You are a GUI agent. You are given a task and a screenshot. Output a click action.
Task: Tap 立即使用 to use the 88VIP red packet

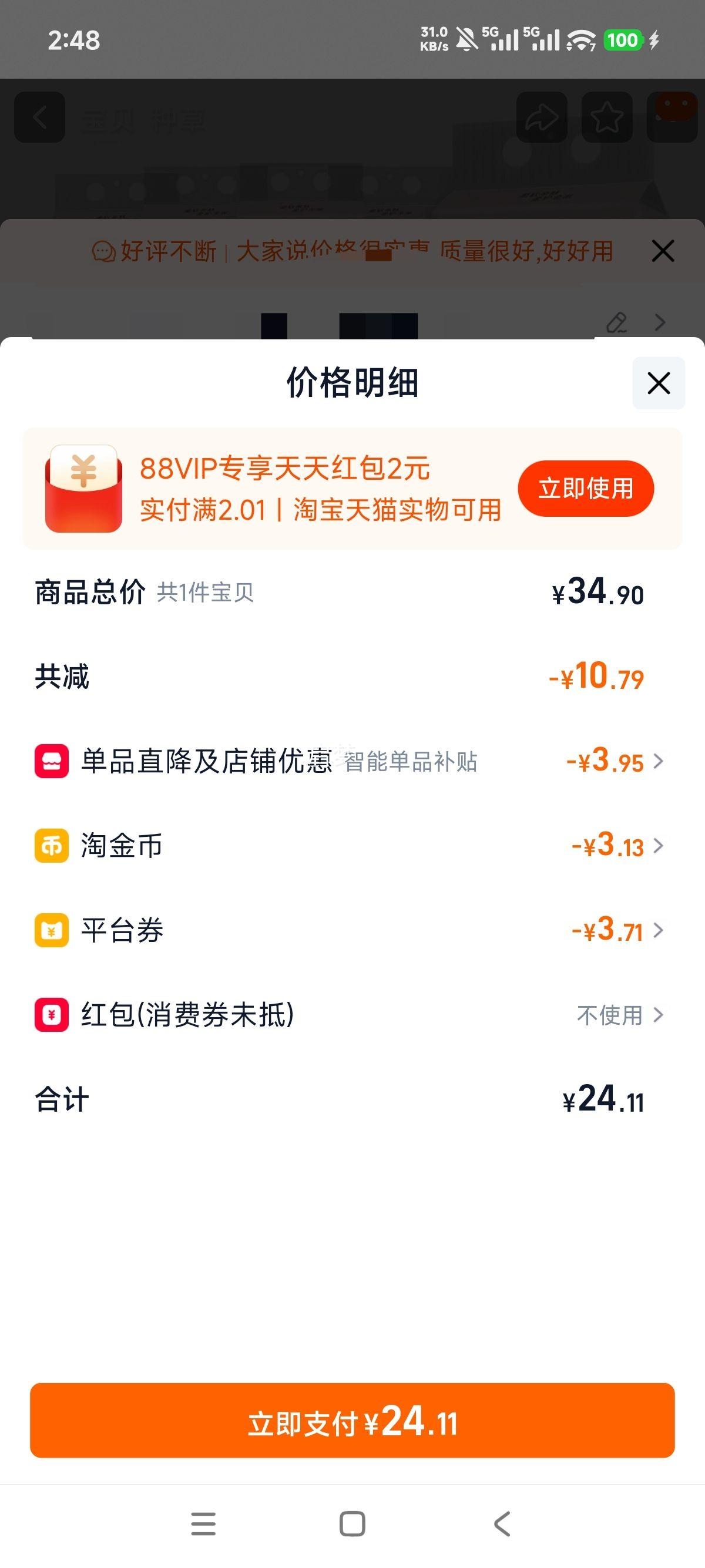(586, 488)
